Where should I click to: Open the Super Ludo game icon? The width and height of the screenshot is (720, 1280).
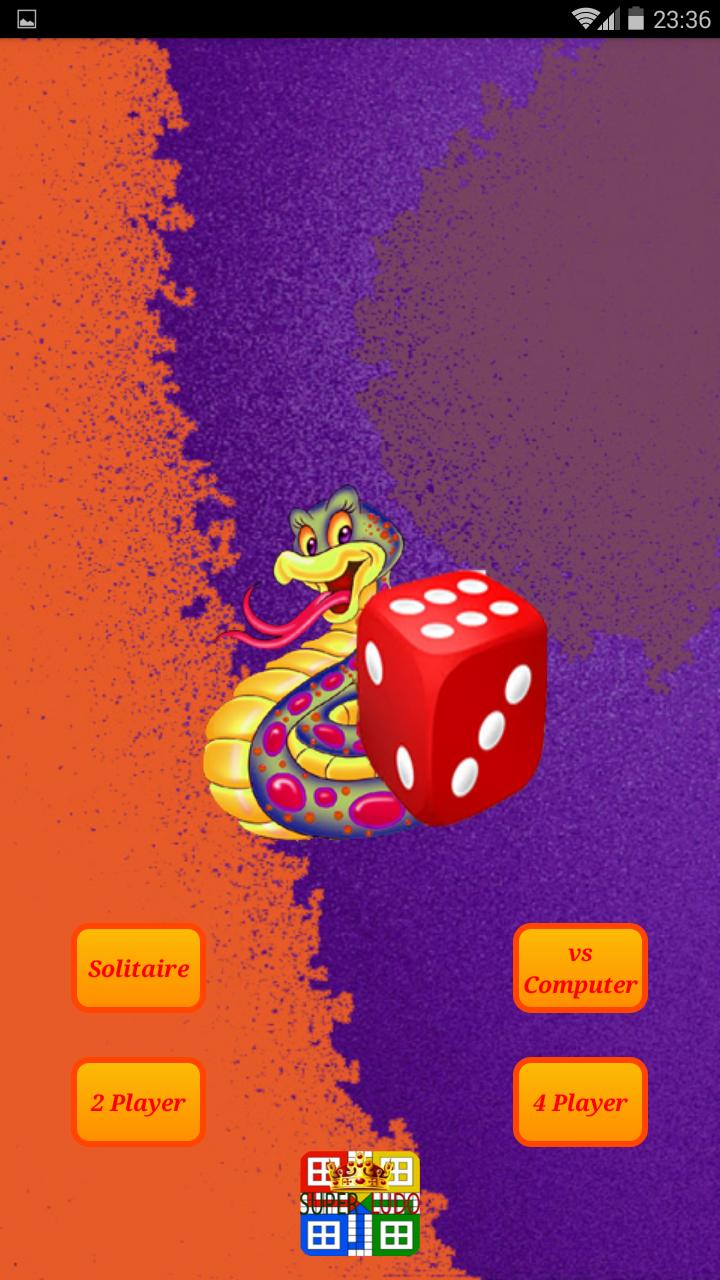click(360, 1203)
